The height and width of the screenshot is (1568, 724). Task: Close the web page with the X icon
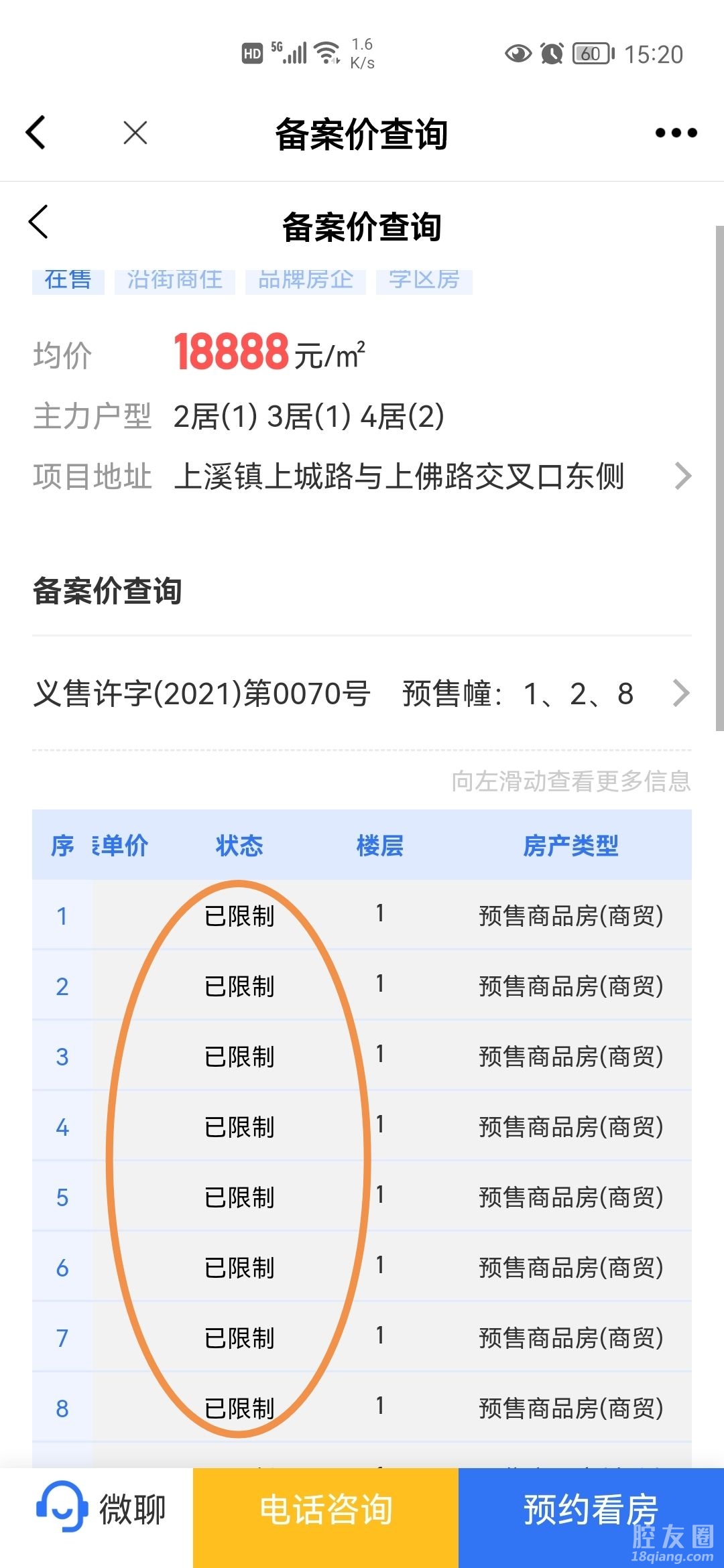(135, 133)
